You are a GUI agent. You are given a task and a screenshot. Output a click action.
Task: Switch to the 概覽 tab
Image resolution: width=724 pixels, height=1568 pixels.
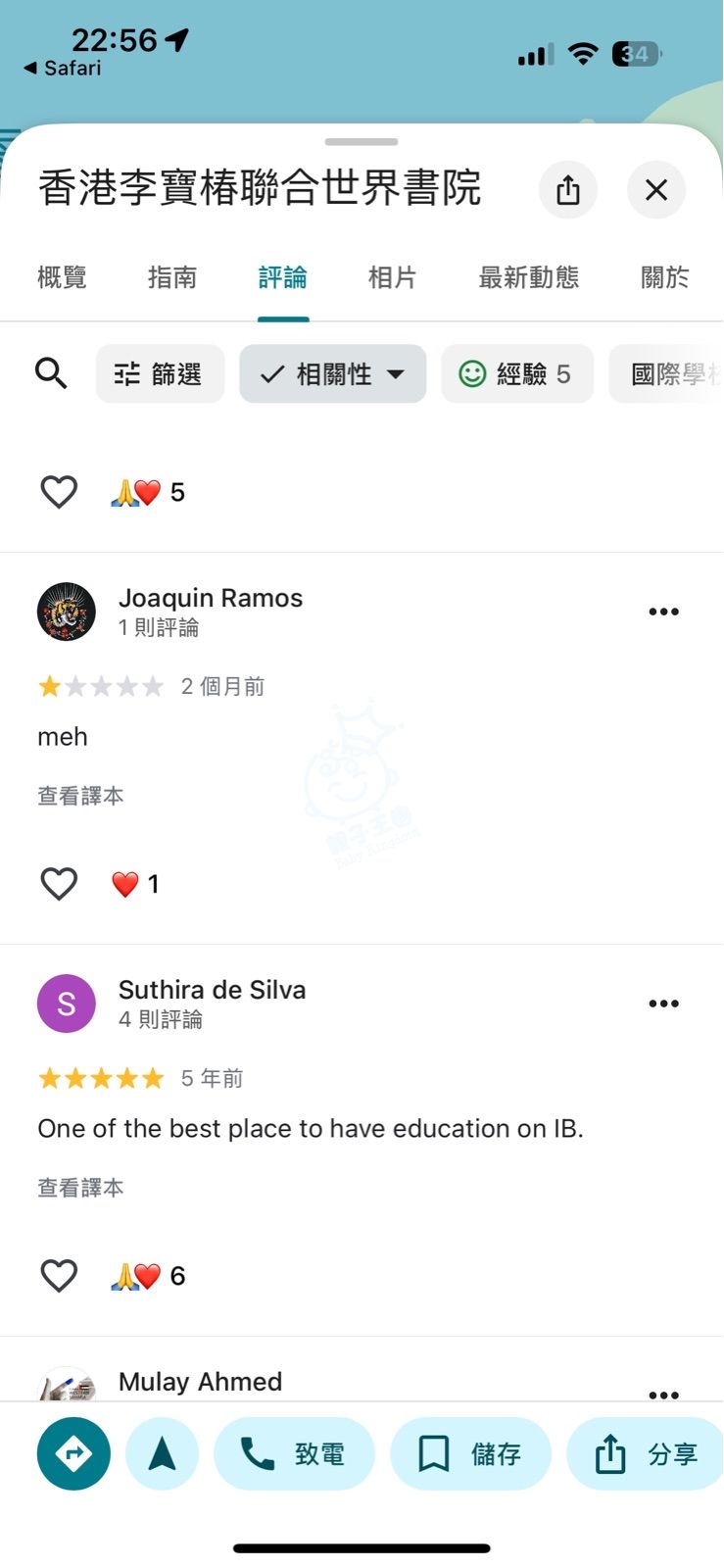coord(62,277)
